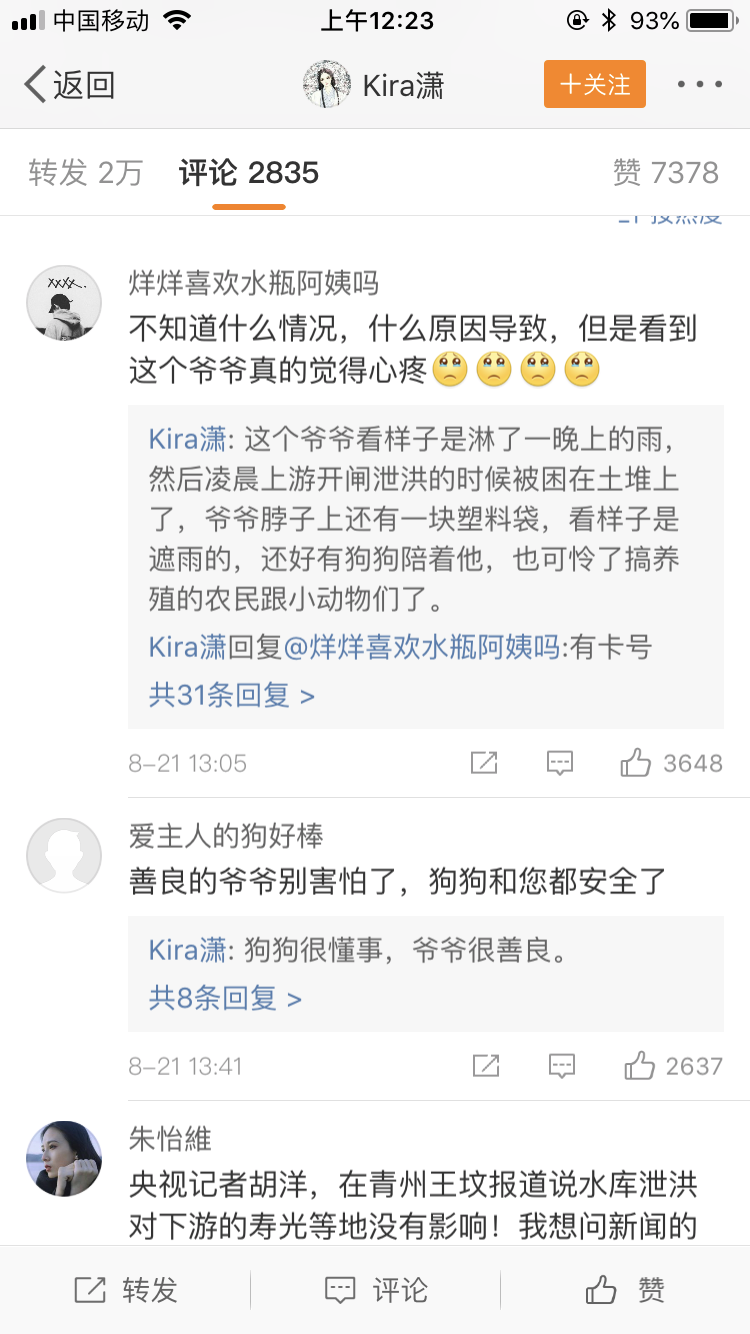Screen dimensions: 750x1334
Task: Switch to the 转发 2万 tab
Action: click(86, 173)
